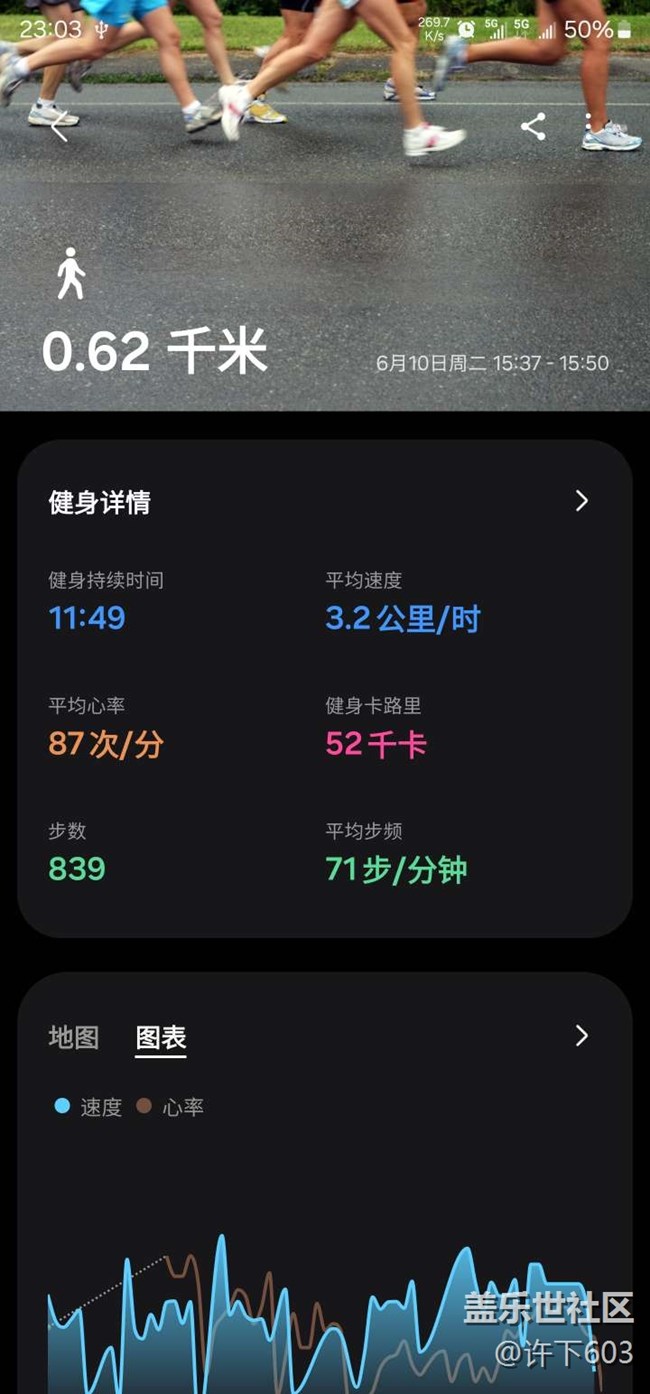Select the 图表 tab
650x1394 pixels.
tap(161, 1037)
